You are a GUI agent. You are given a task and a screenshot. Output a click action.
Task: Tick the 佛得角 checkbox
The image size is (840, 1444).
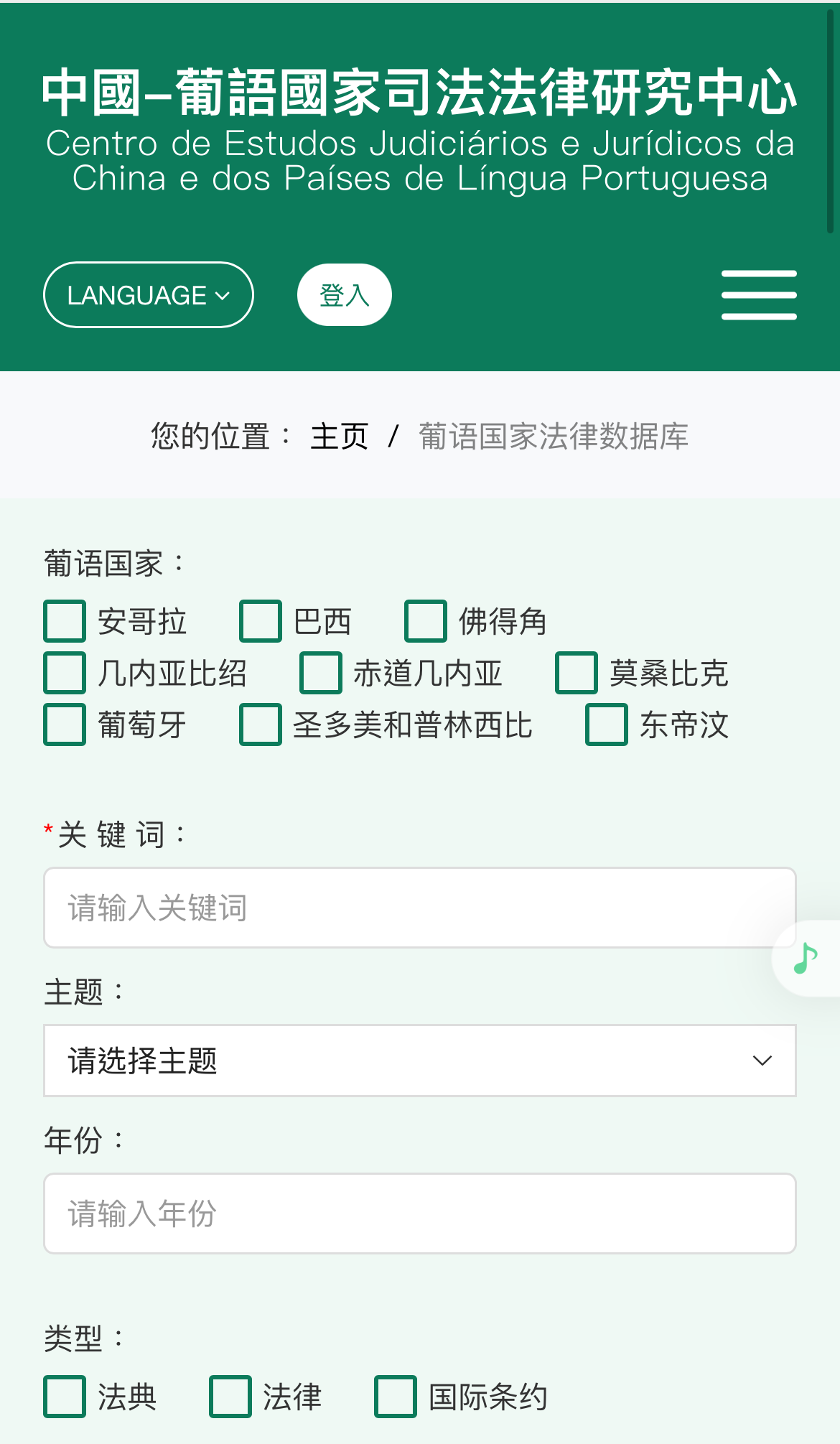tap(426, 621)
